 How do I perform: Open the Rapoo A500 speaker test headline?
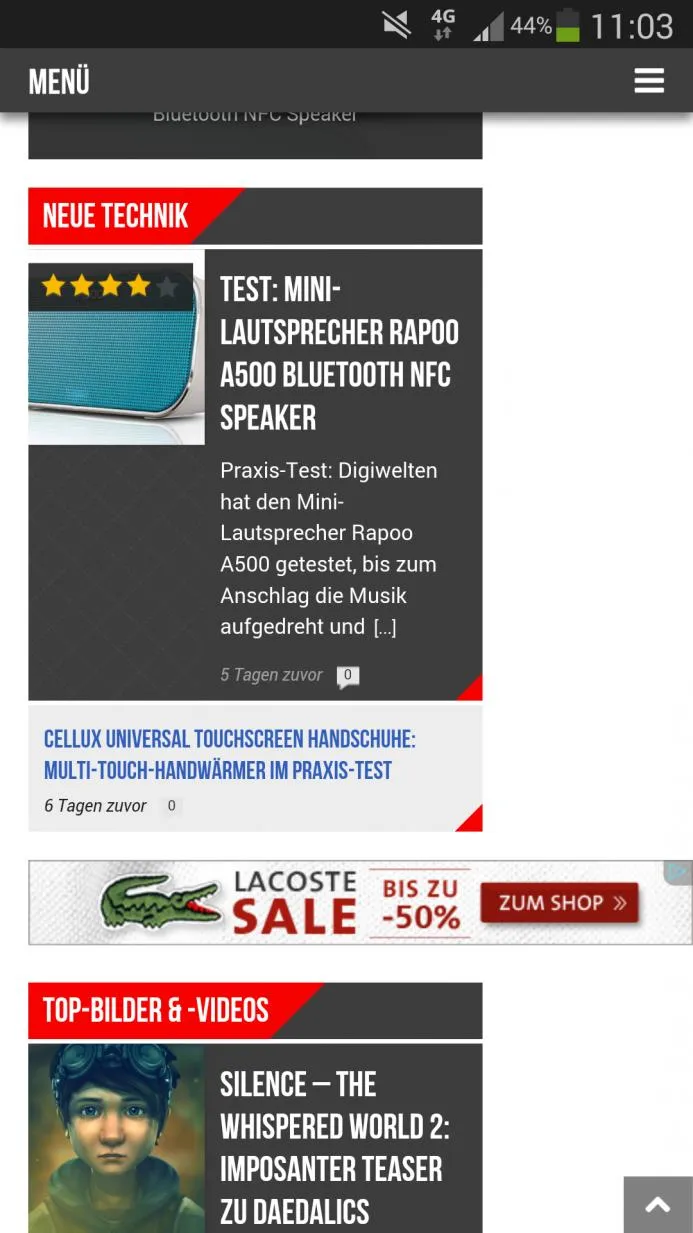click(x=339, y=354)
